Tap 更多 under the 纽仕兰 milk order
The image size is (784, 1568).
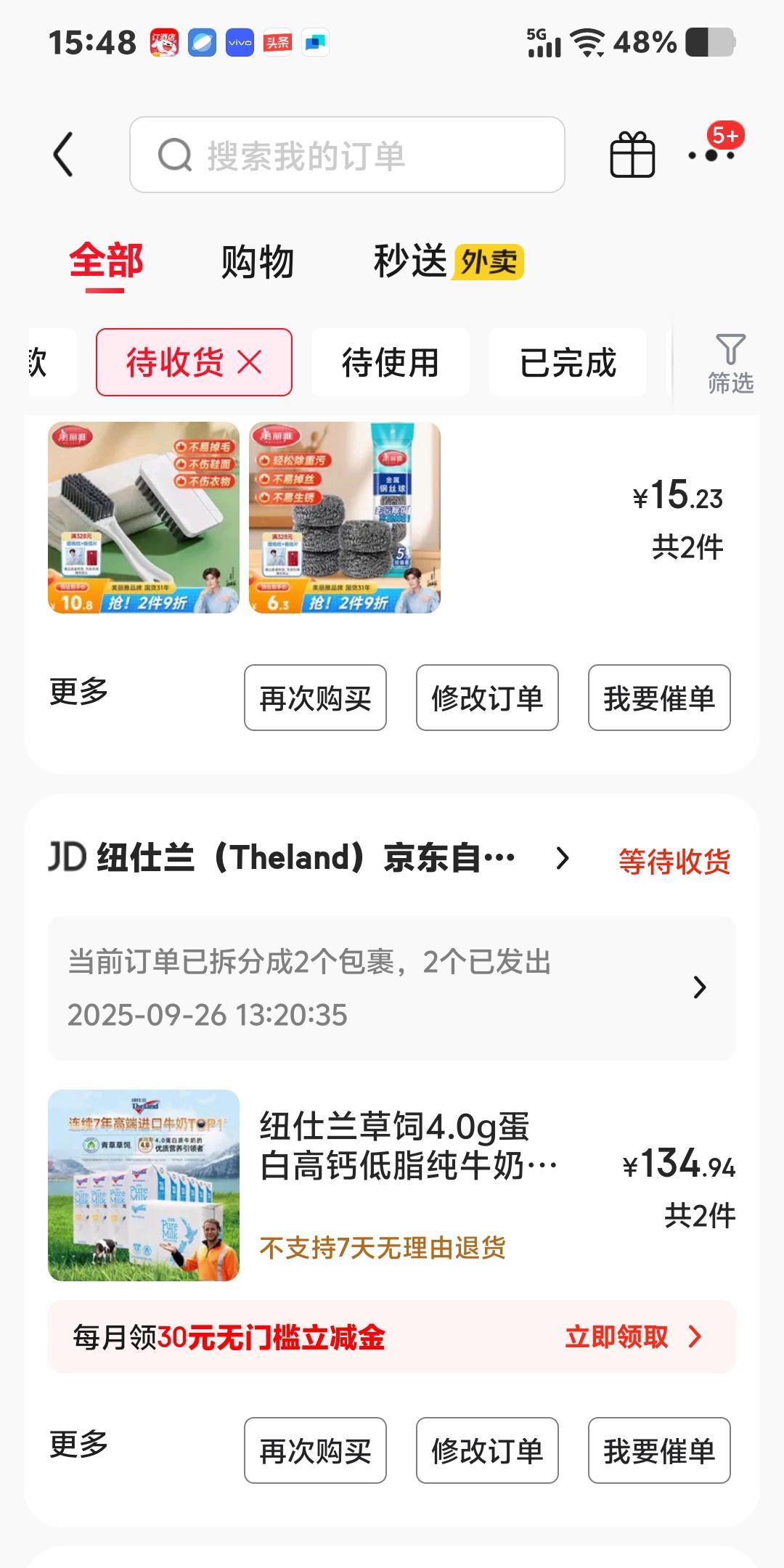(x=78, y=1444)
